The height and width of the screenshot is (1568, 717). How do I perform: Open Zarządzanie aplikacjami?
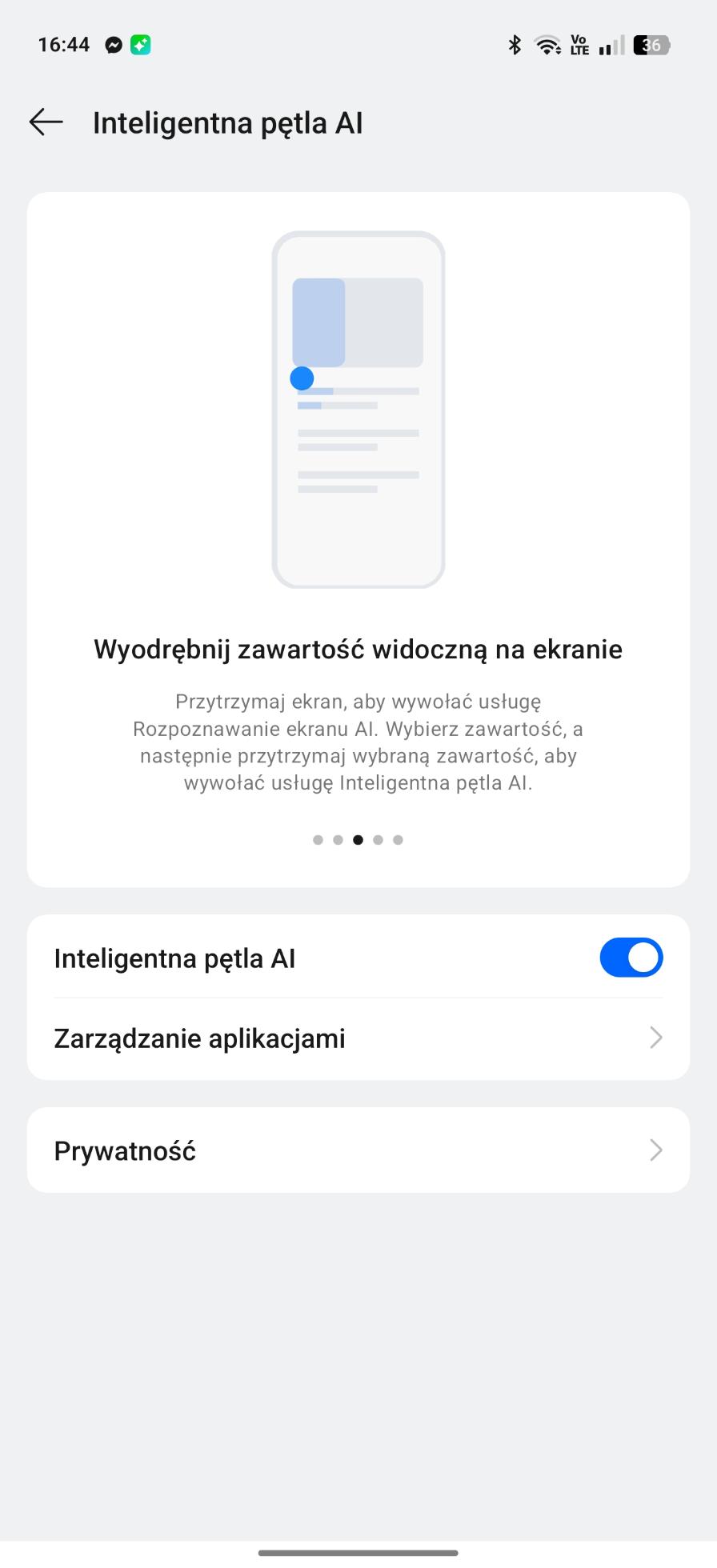tap(358, 1038)
